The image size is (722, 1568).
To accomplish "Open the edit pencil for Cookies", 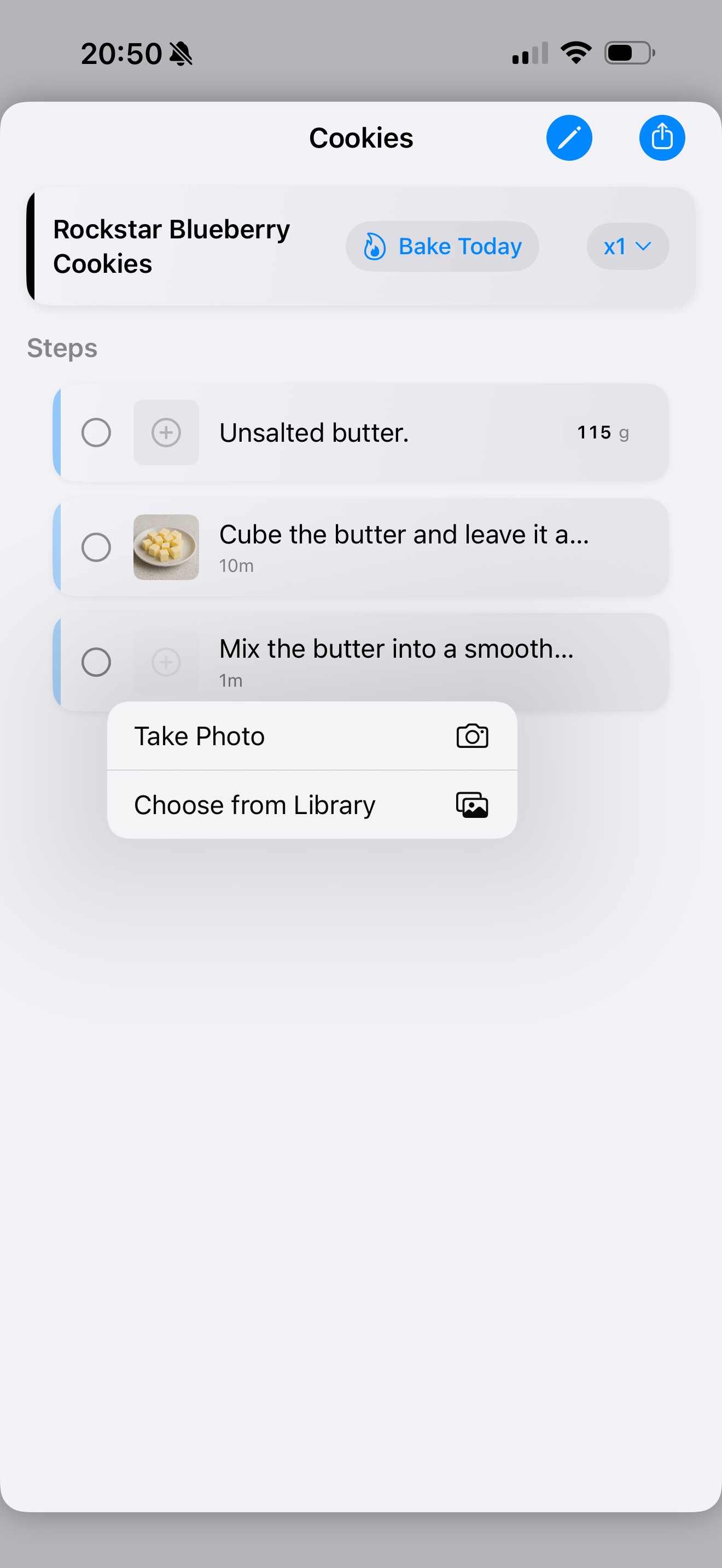I will point(569,138).
